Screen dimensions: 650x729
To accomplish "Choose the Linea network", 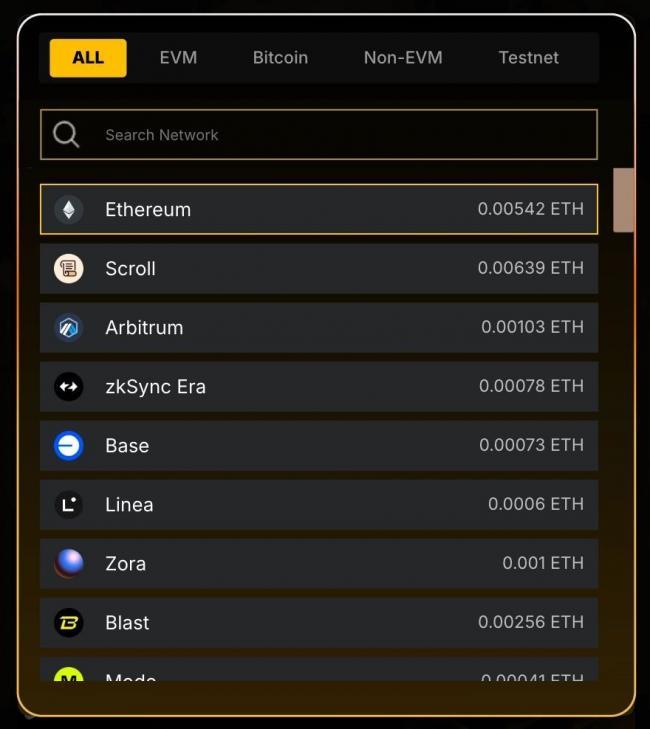I will pyautogui.click(x=318, y=504).
